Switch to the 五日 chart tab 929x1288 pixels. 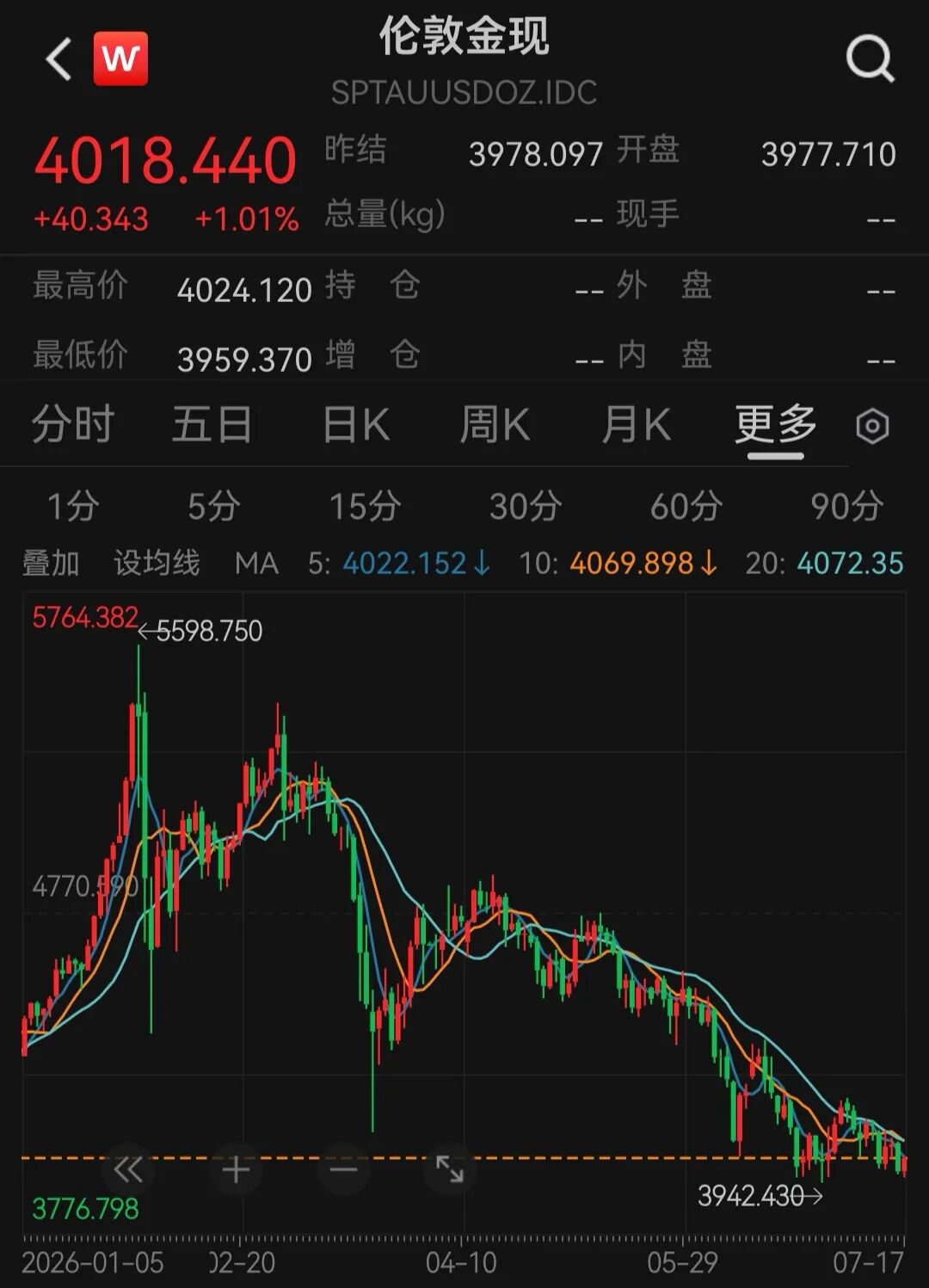212,424
